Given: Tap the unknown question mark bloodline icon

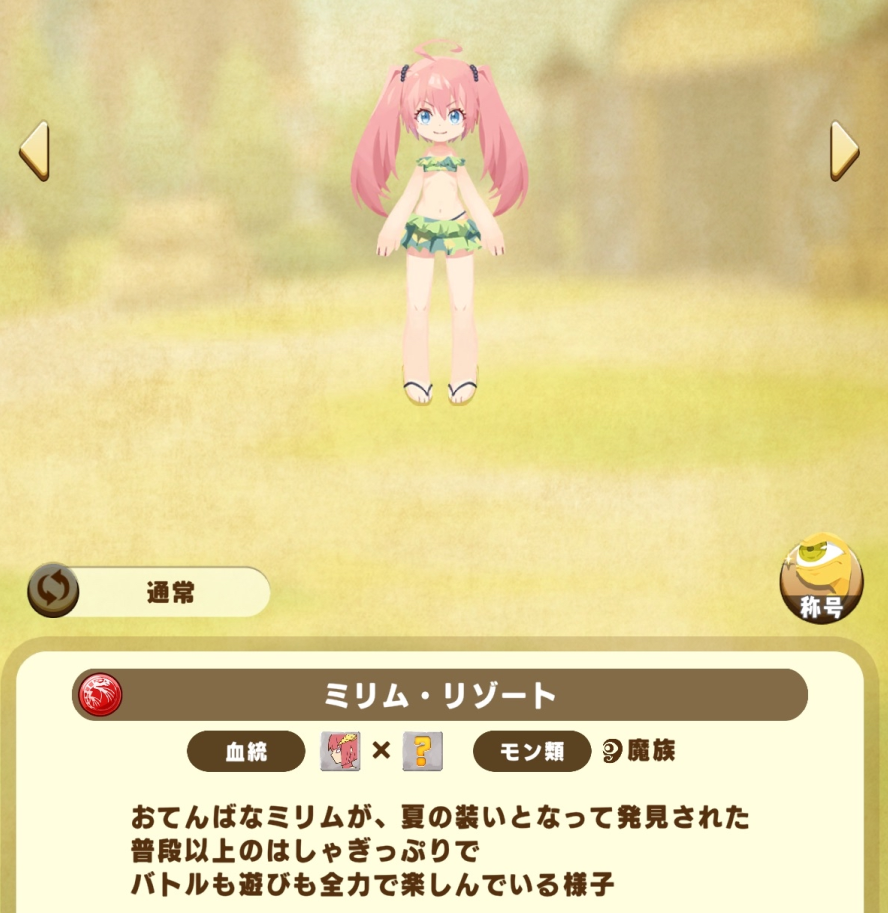Looking at the screenshot, I should click(422, 751).
